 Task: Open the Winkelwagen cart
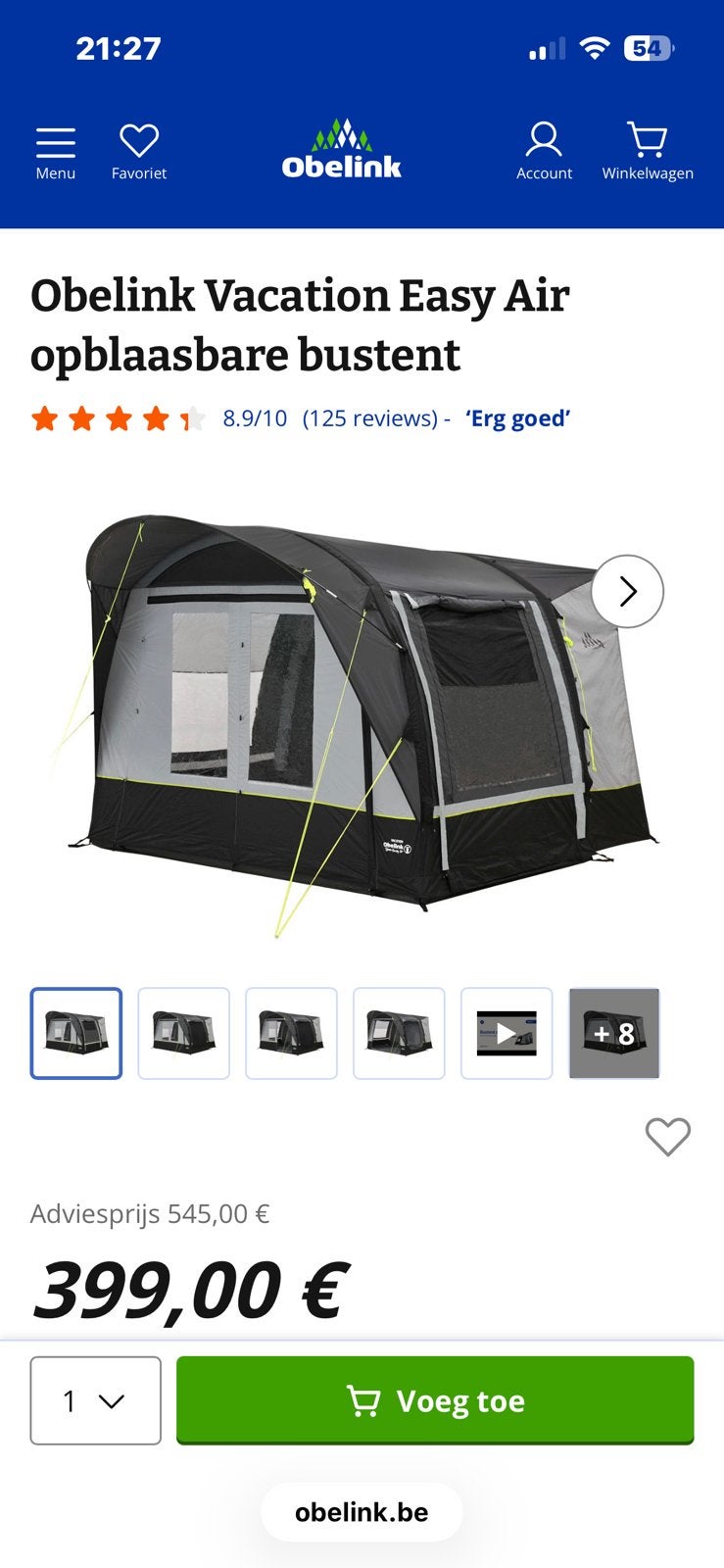pos(648,153)
